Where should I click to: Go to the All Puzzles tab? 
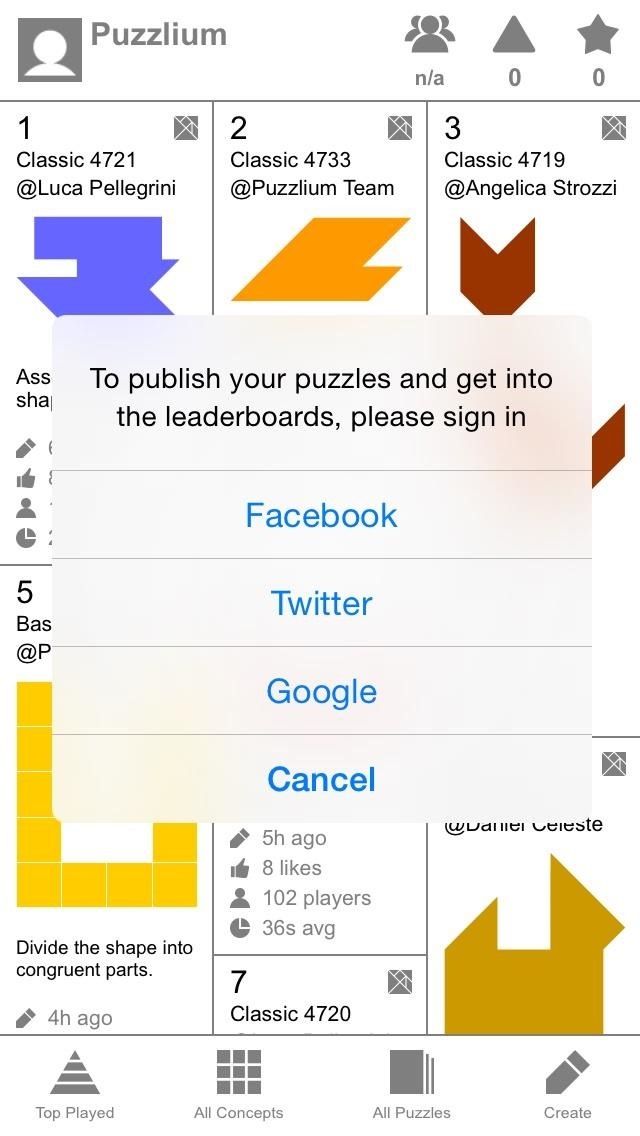click(411, 1085)
